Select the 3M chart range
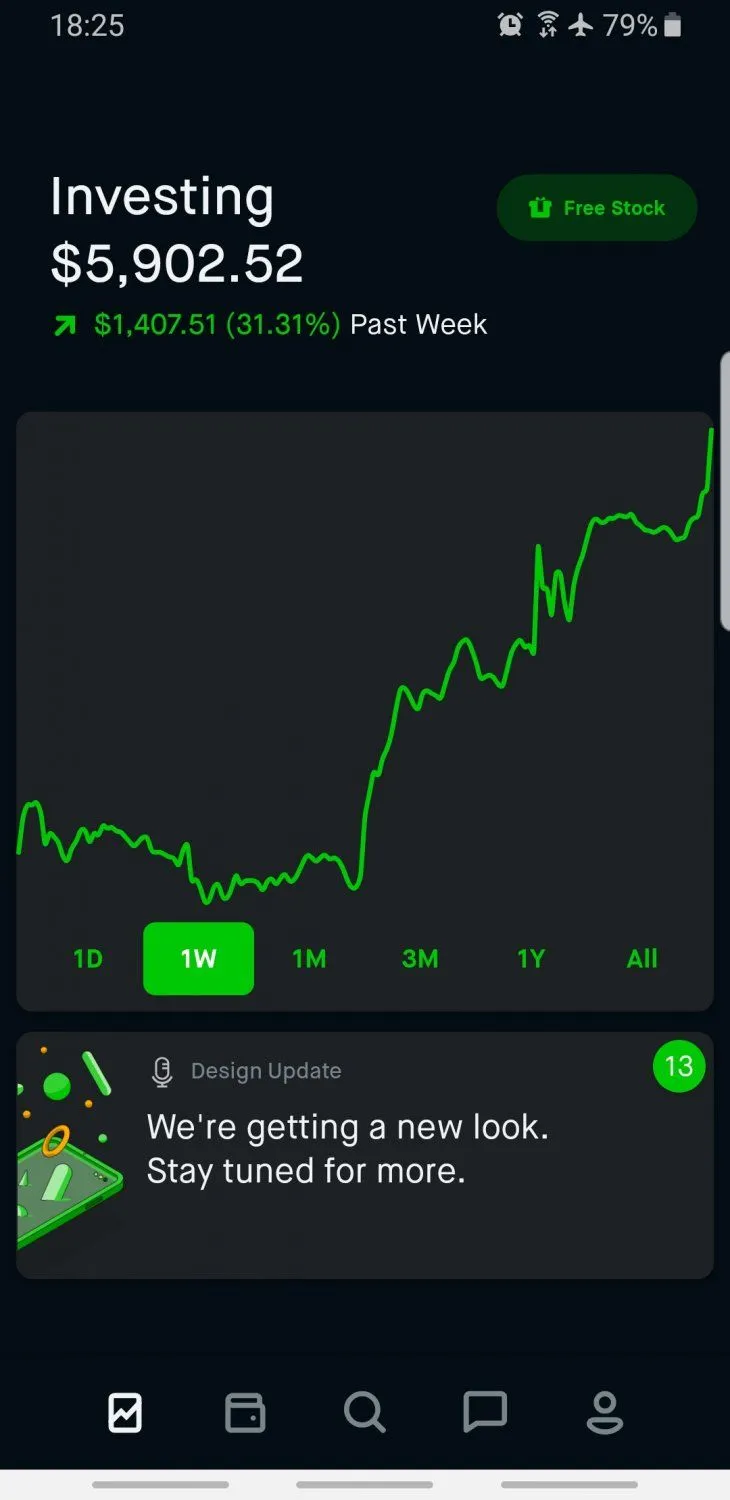This screenshot has width=730, height=1500. 420,958
